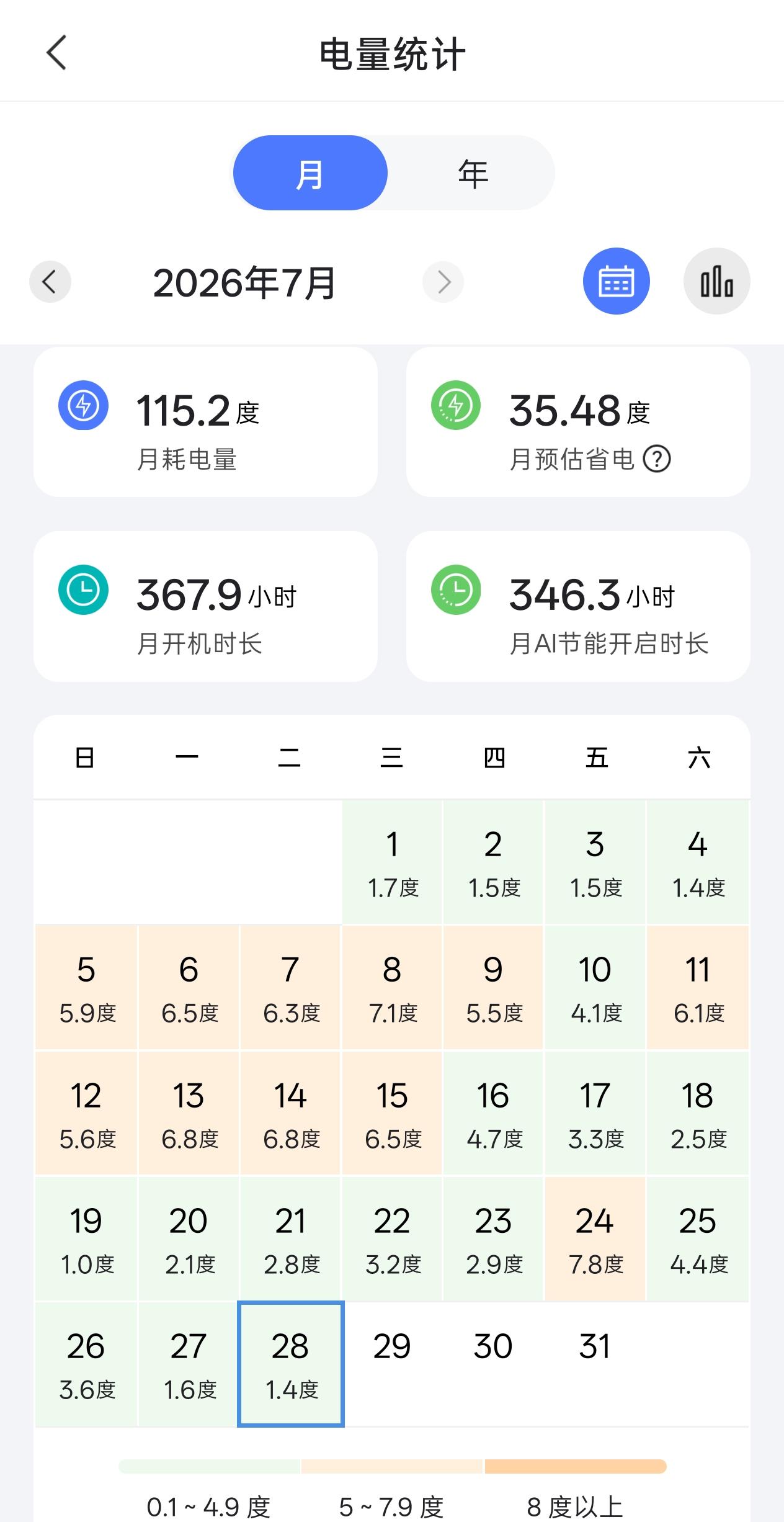Tap the next month arrow
This screenshot has height=1522, width=784.
(x=443, y=282)
